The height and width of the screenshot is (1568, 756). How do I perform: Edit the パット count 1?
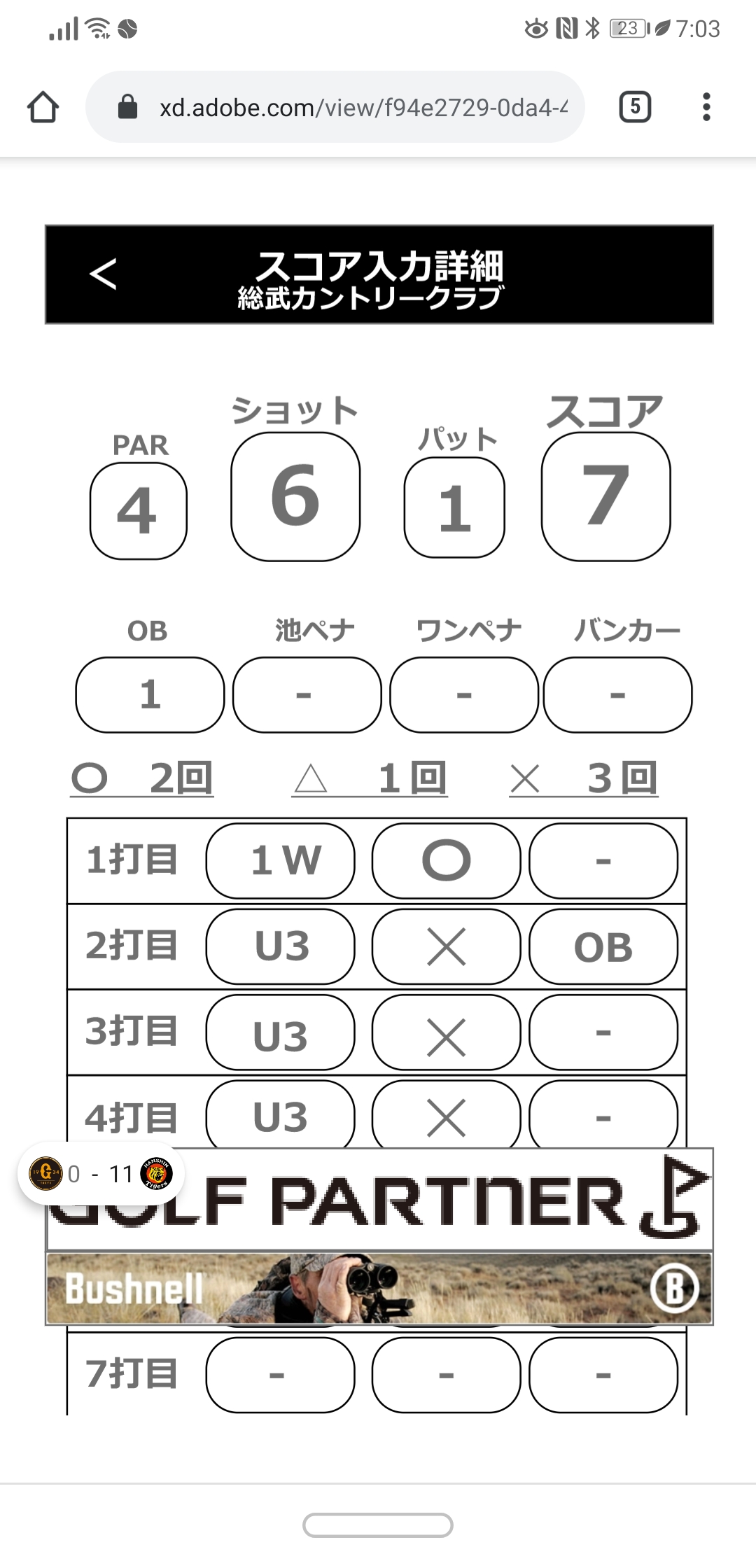click(x=454, y=507)
